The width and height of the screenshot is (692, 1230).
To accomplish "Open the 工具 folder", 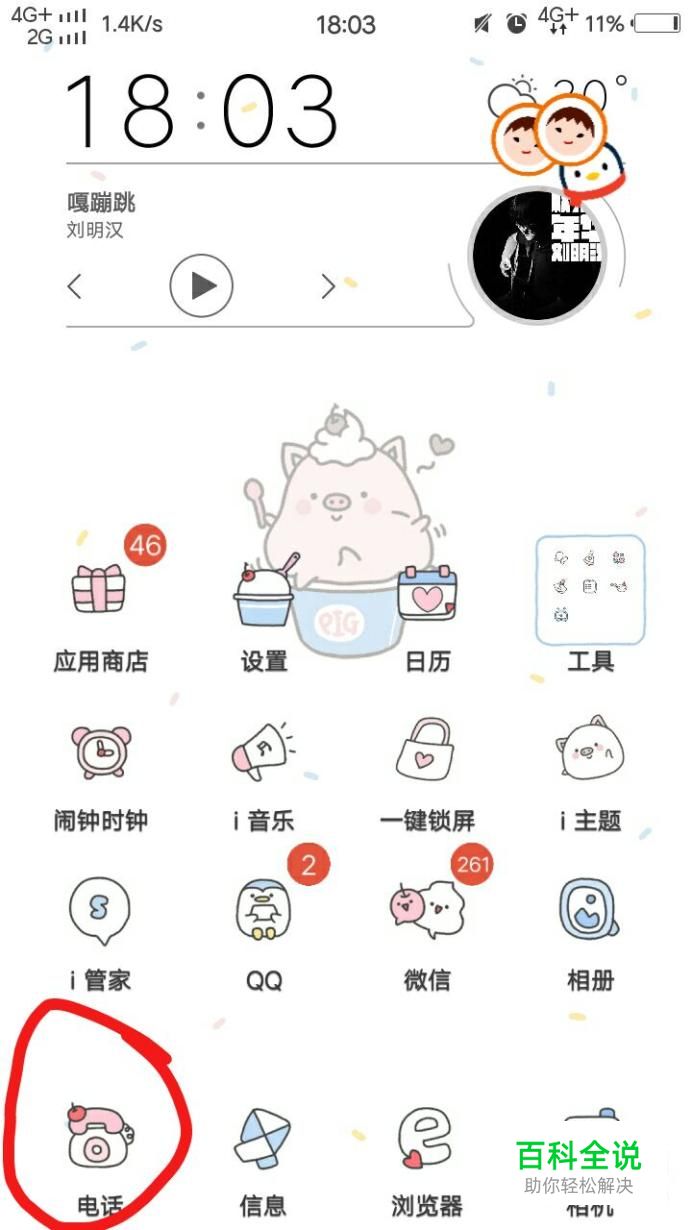I will [590, 590].
